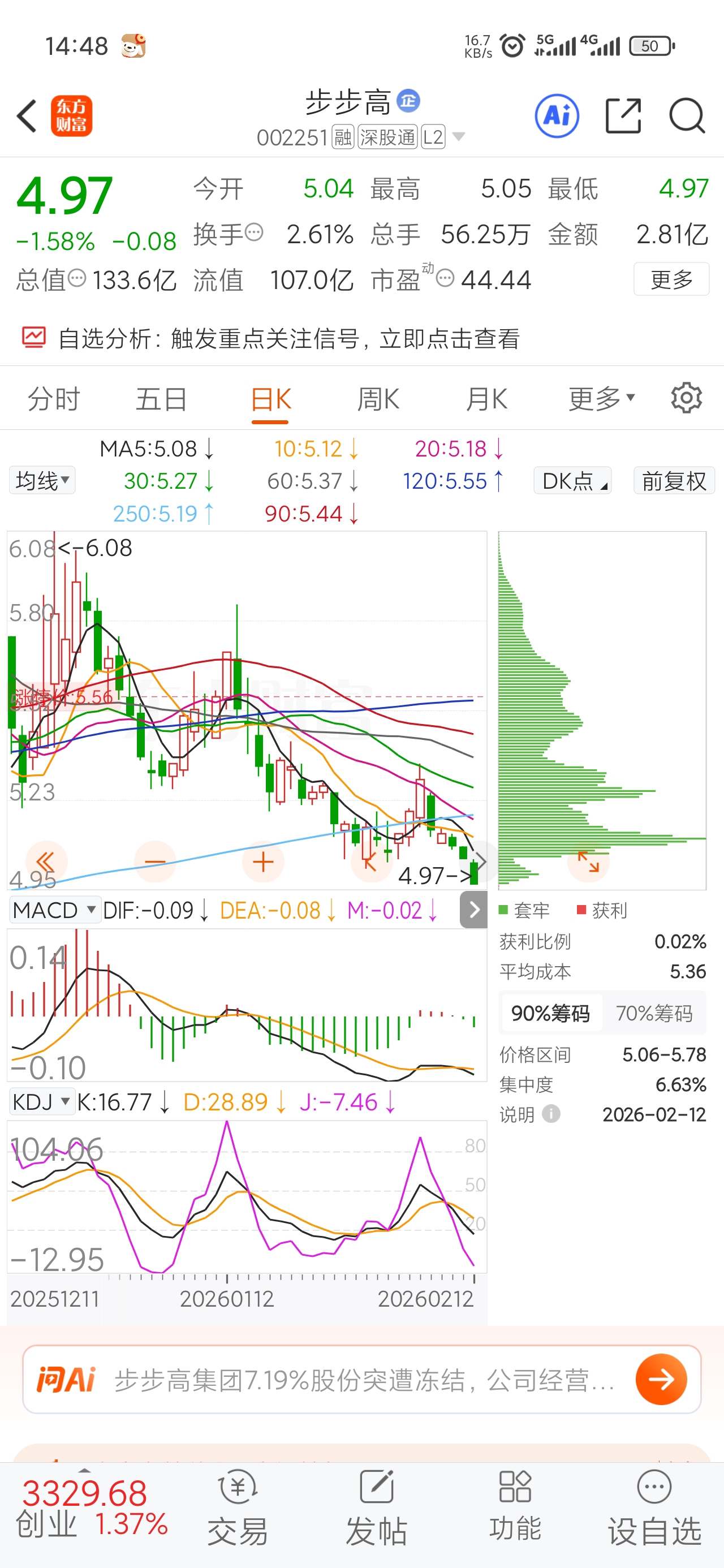
Task: Open the AI assistant icon
Action: tap(557, 115)
